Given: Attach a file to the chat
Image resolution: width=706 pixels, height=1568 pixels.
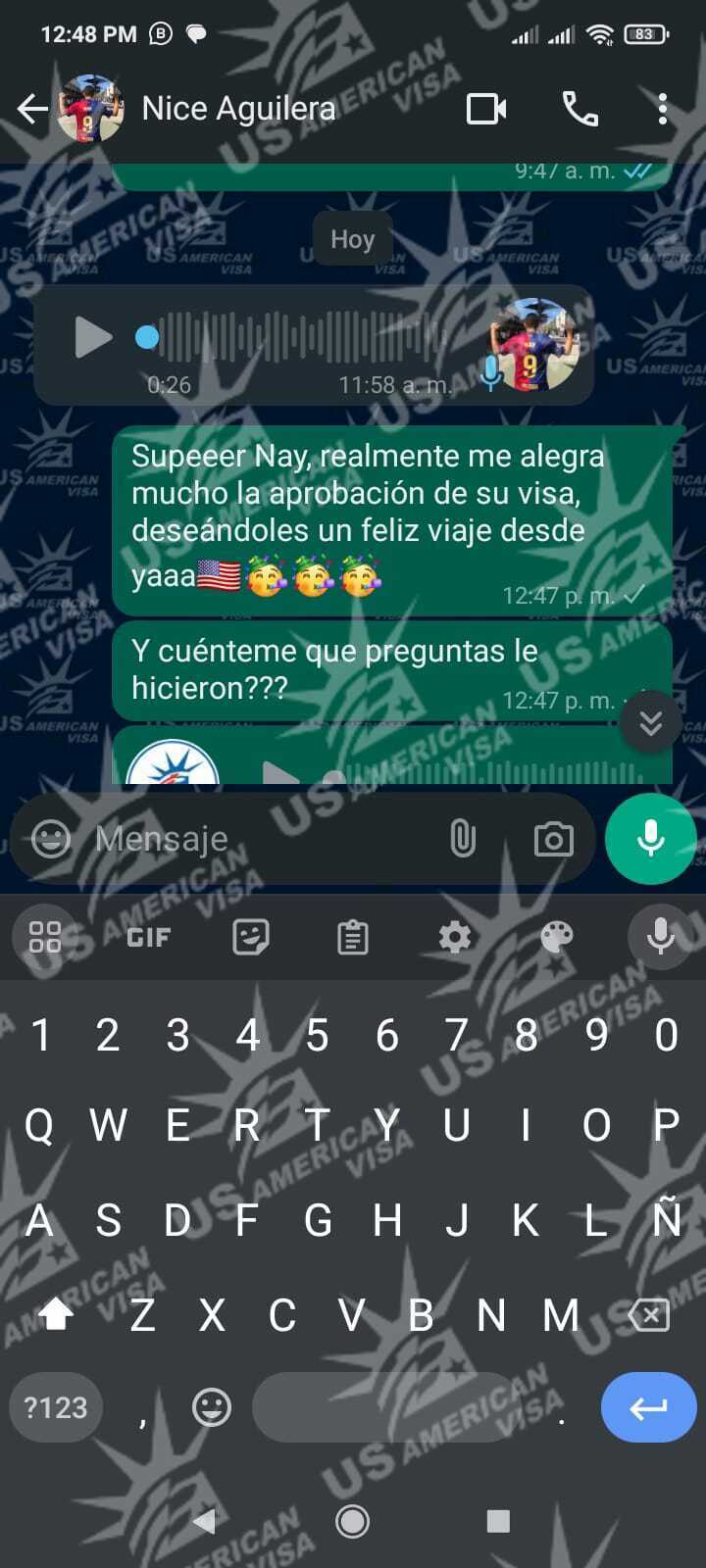Looking at the screenshot, I should 462,839.
